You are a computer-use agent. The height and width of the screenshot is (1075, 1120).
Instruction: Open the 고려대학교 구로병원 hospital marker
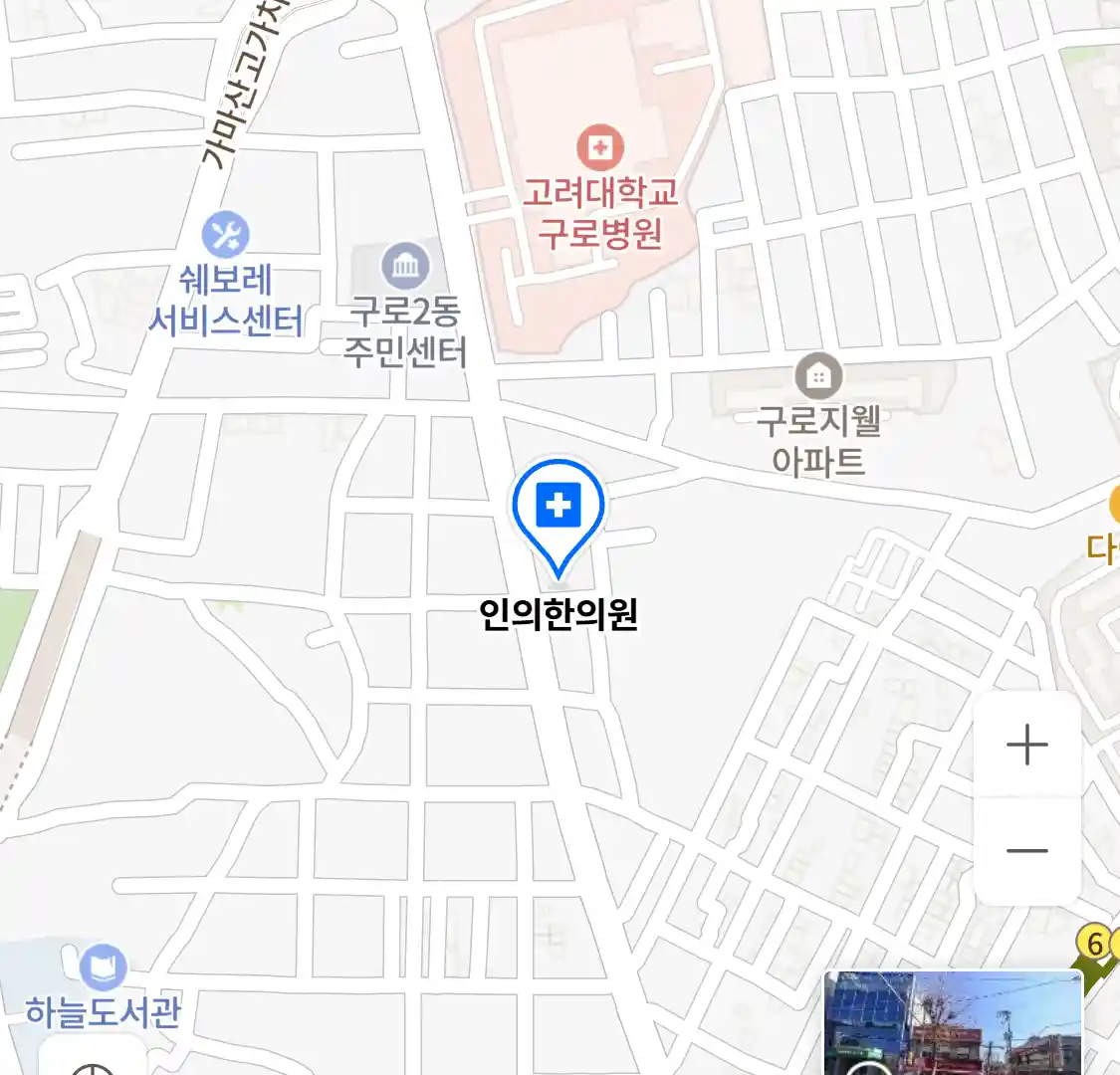600,148
